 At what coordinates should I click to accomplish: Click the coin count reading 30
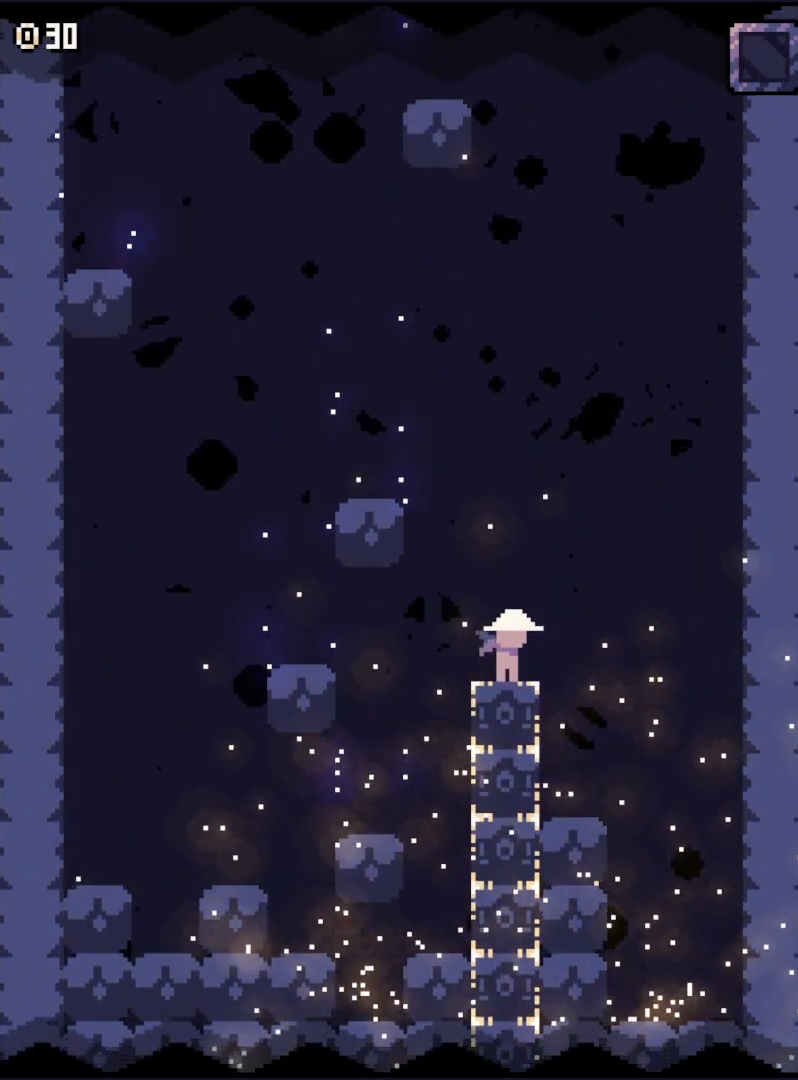[60, 37]
